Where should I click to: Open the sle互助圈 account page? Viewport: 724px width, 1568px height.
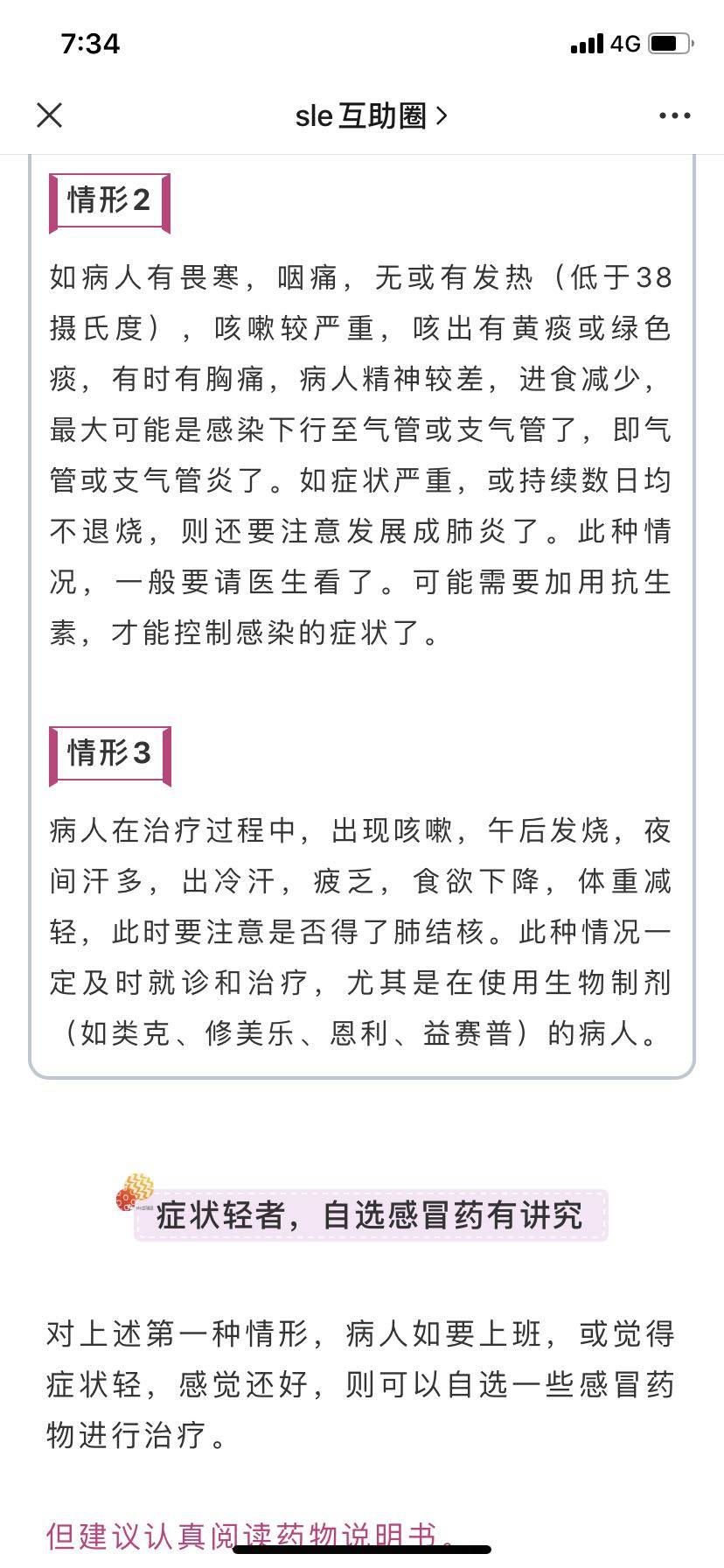tap(371, 115)
